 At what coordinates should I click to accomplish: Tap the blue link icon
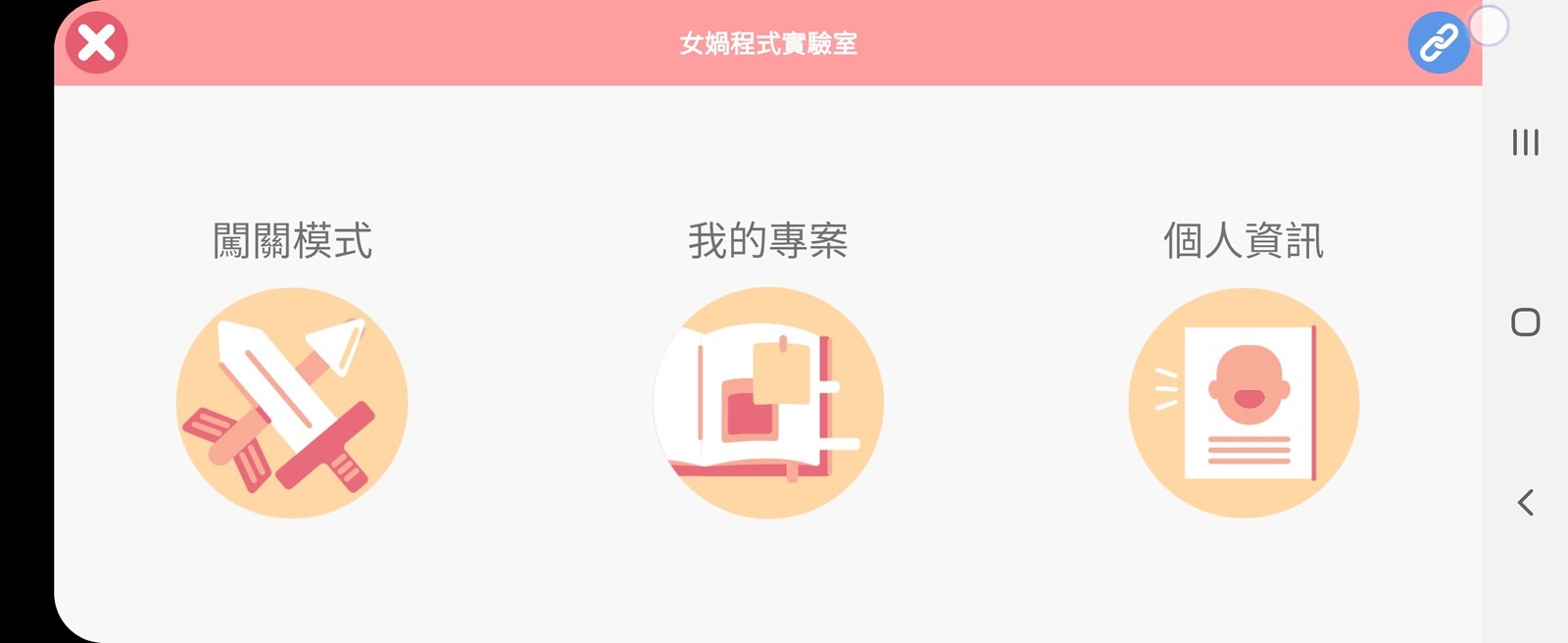(1438, 43)
